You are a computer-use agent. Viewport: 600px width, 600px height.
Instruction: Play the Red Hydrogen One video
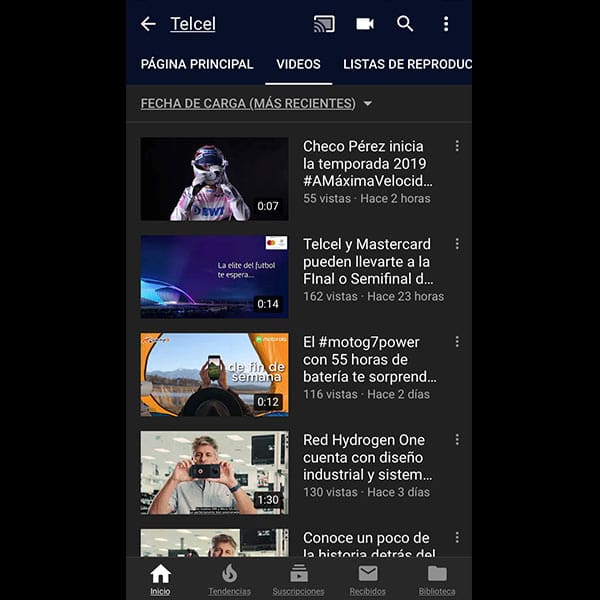[214, 473]
